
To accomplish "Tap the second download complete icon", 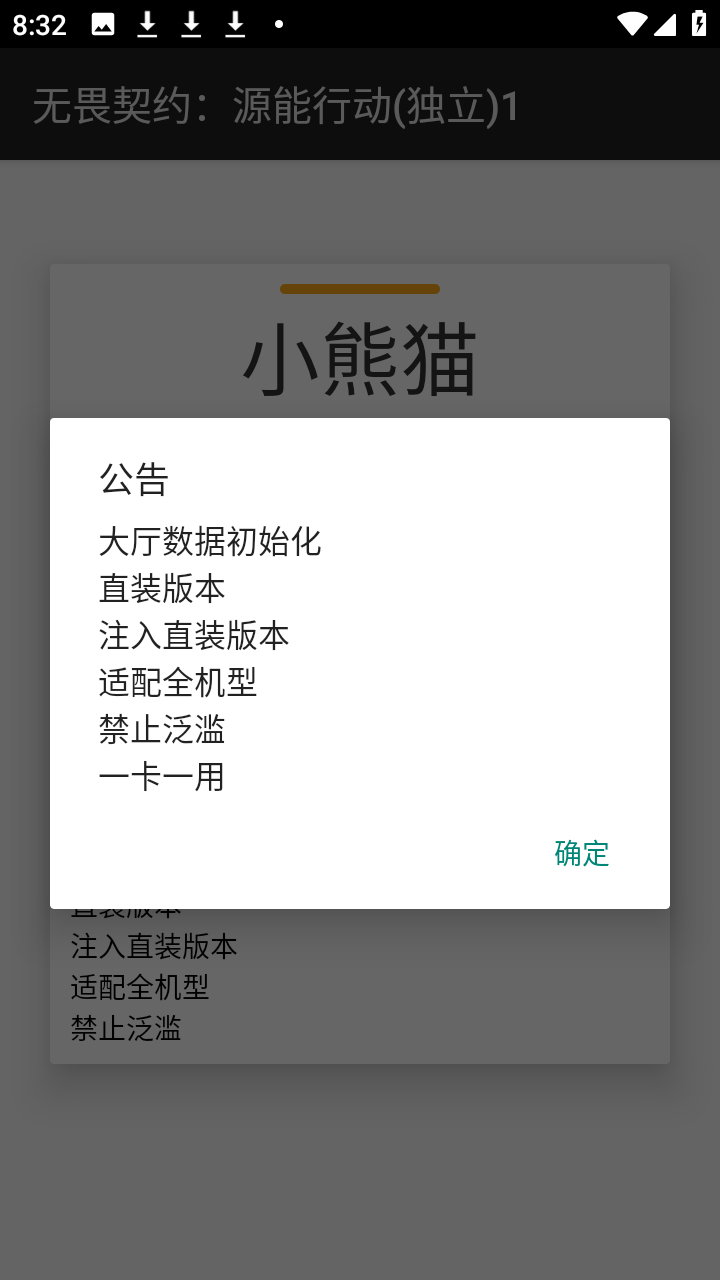I will point(190,22).
